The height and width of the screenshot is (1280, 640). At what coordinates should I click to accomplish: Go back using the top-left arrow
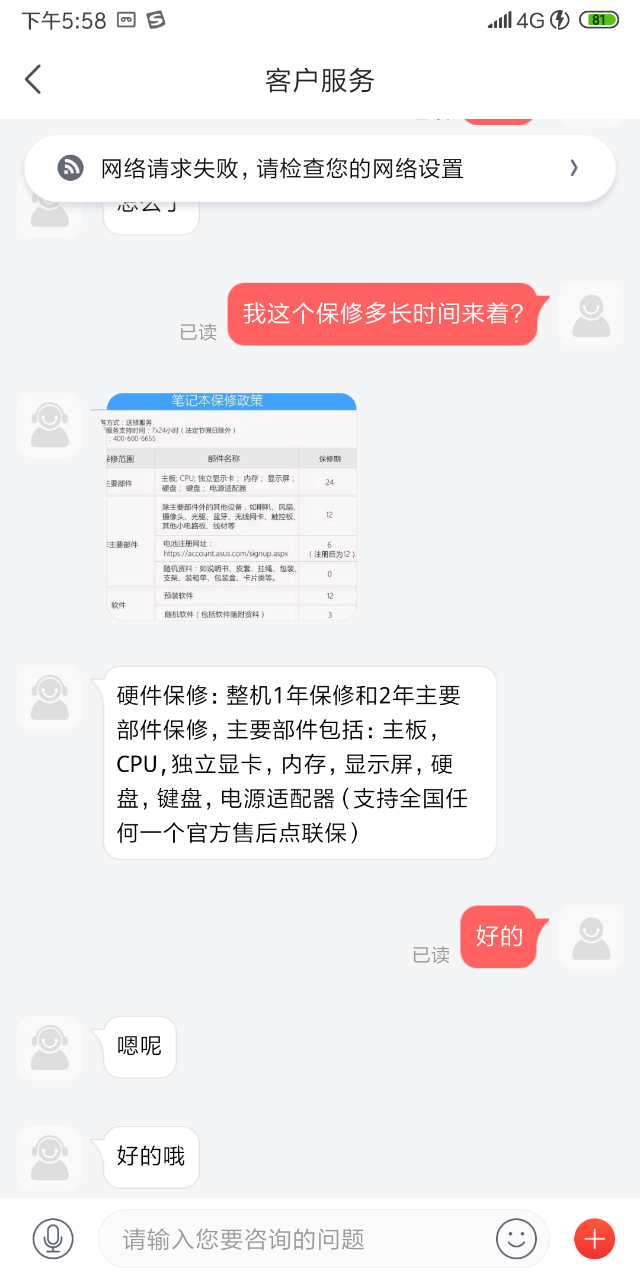tap(33, 80)
